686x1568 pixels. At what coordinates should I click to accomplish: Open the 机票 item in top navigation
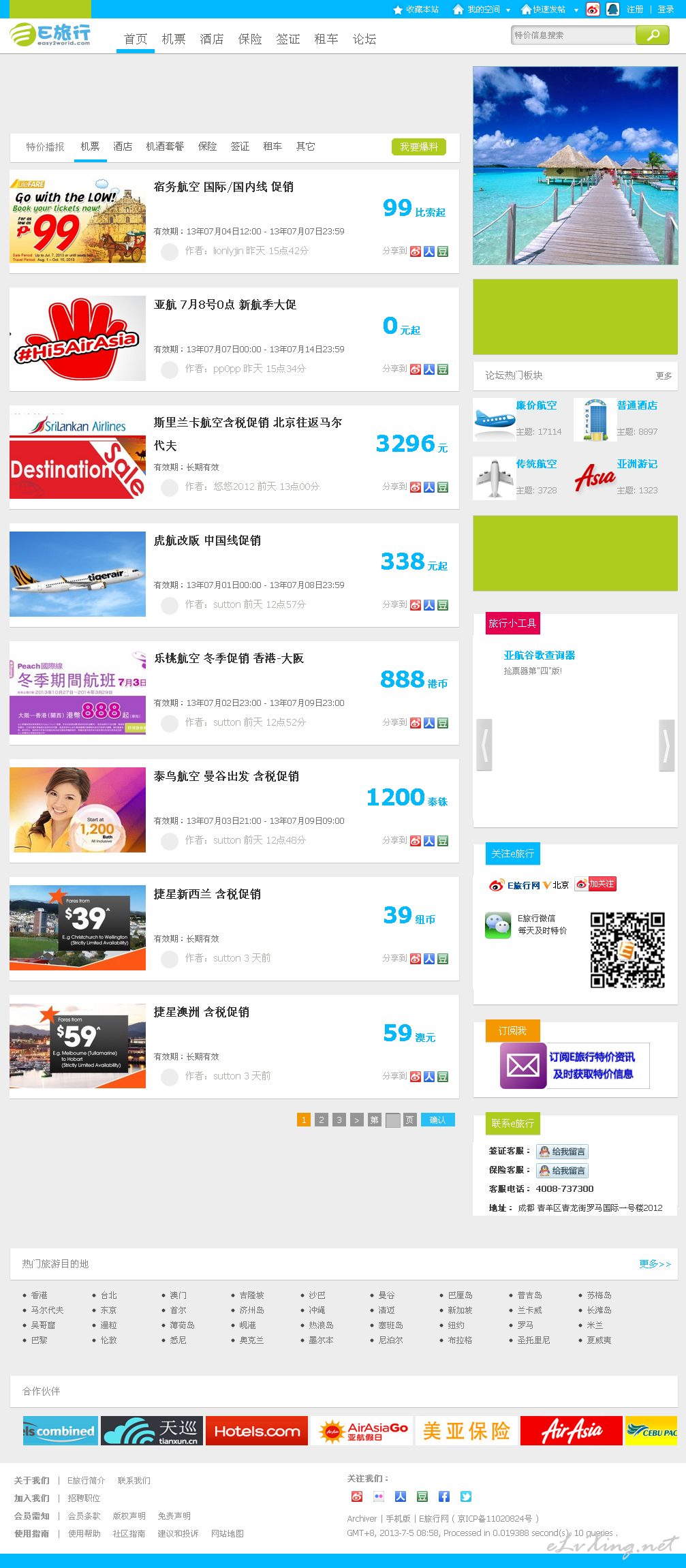[174, 39]
